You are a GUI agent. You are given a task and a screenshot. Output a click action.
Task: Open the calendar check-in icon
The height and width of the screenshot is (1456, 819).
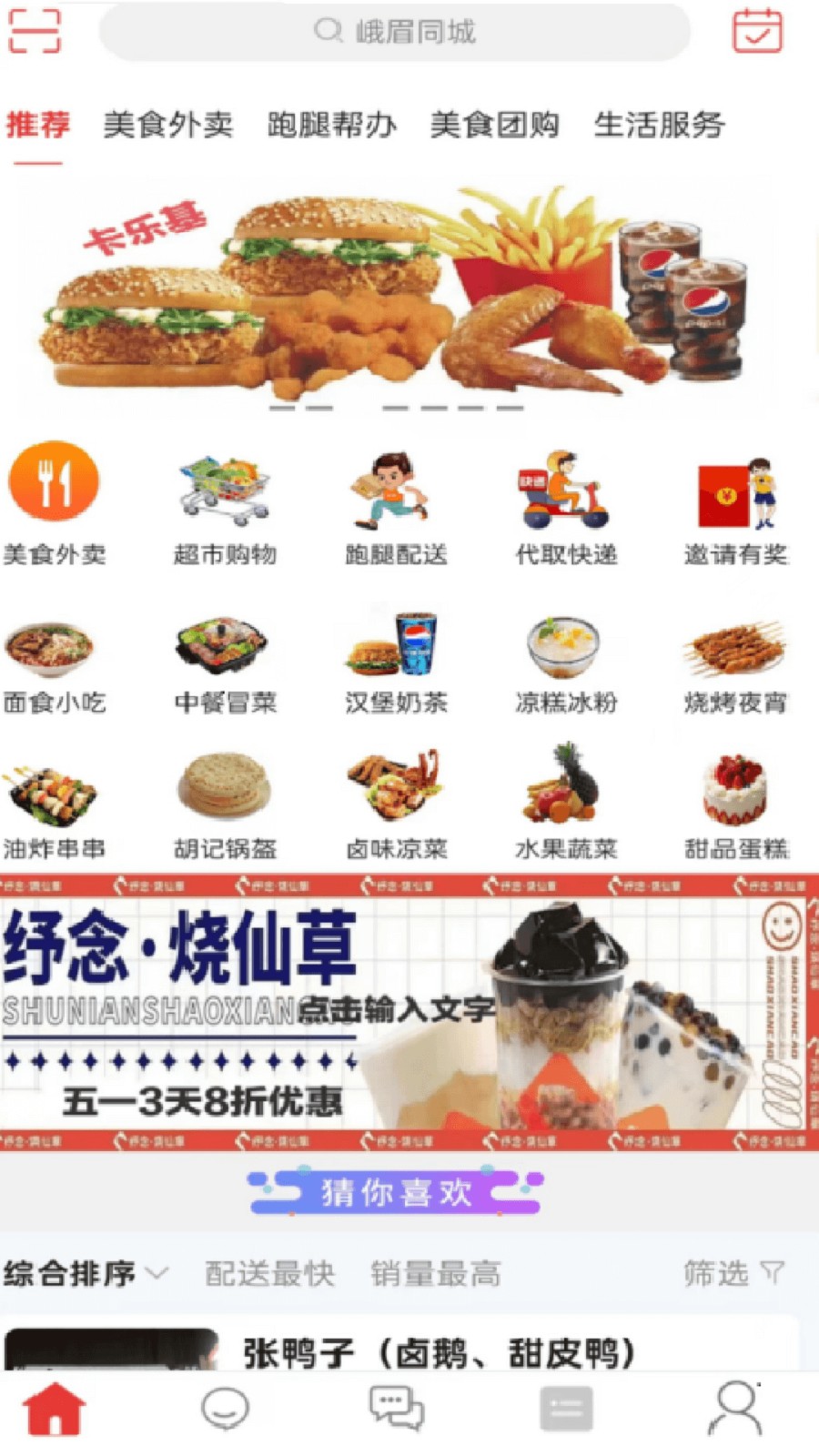point(757,32)
